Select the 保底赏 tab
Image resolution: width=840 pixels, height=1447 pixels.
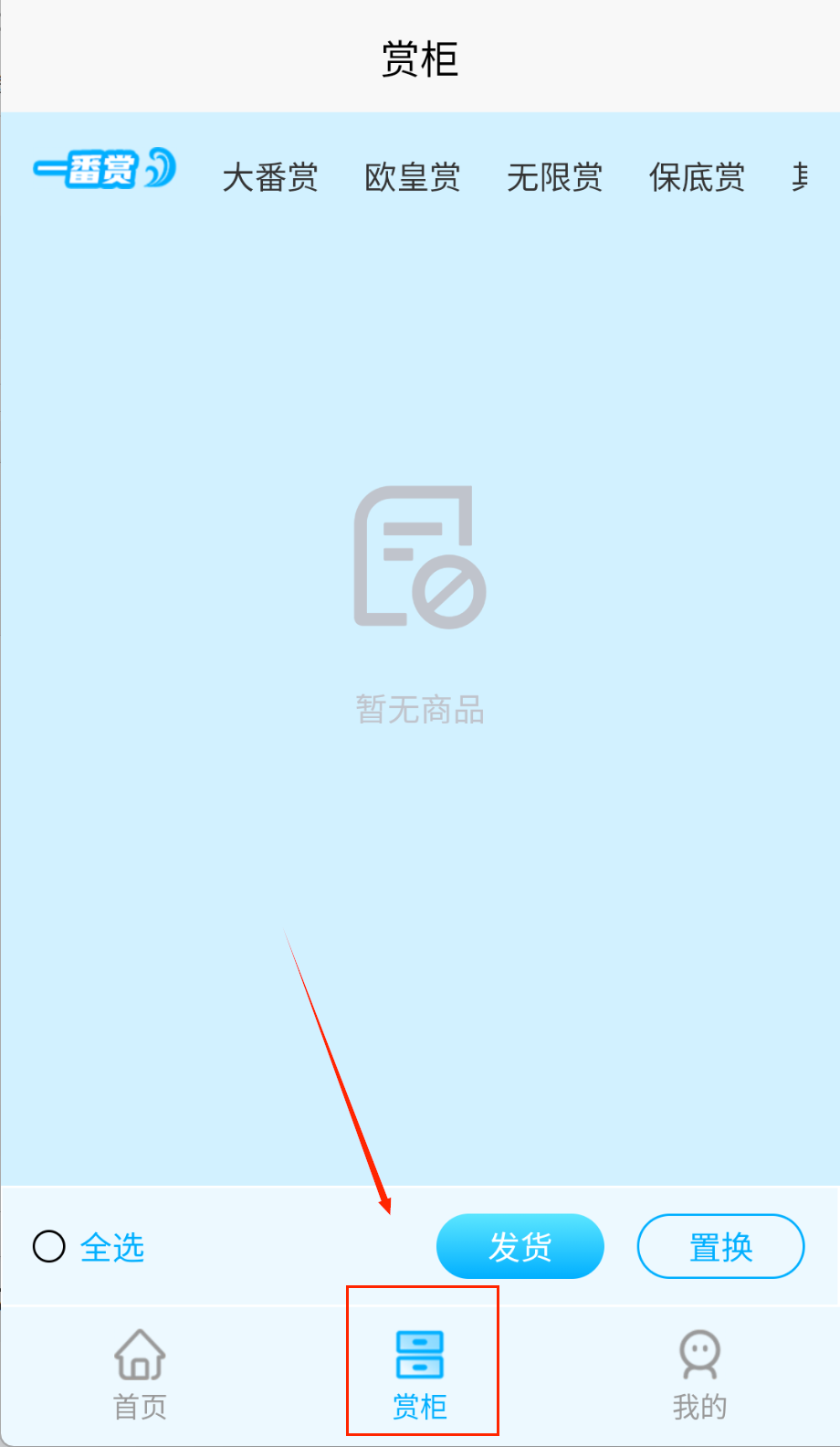[x=698, y=177]
